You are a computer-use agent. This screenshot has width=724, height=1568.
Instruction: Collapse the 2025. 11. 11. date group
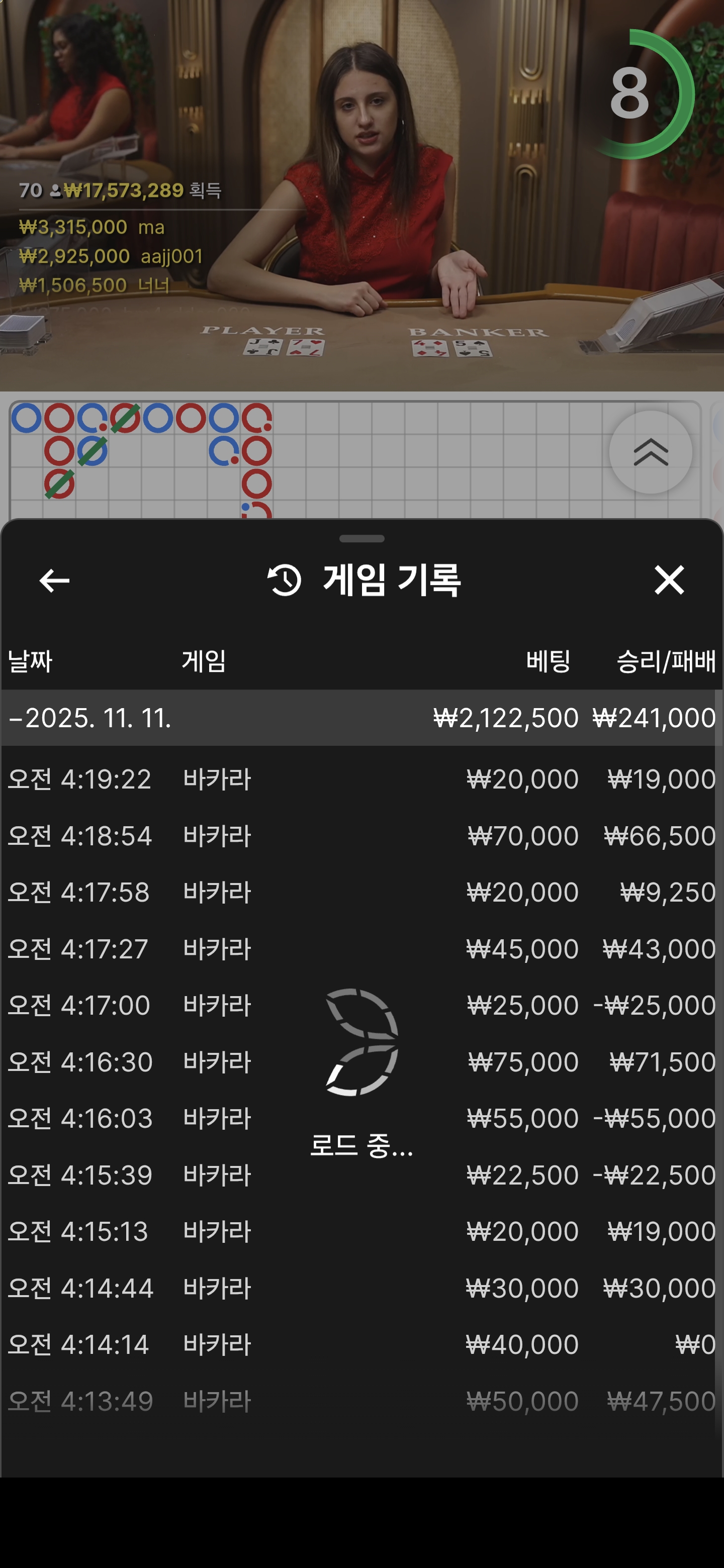pos(90,718)
